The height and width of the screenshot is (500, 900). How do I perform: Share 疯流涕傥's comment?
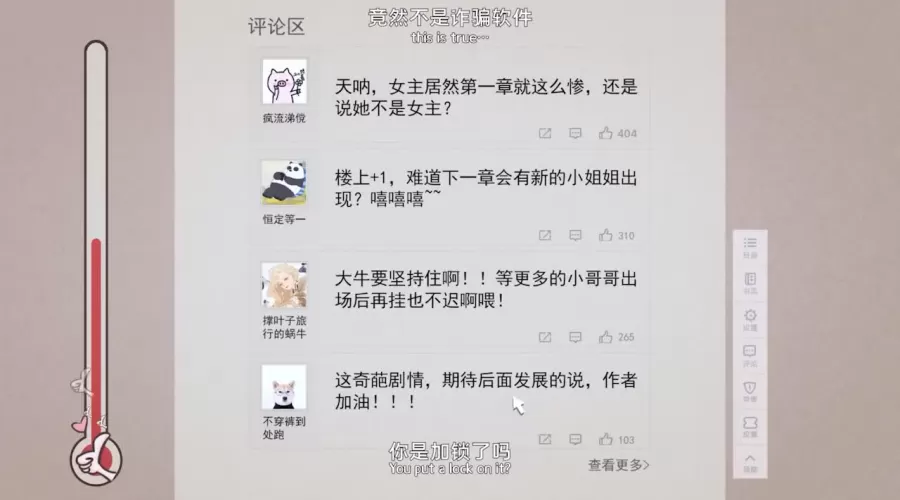pos(545,133)
